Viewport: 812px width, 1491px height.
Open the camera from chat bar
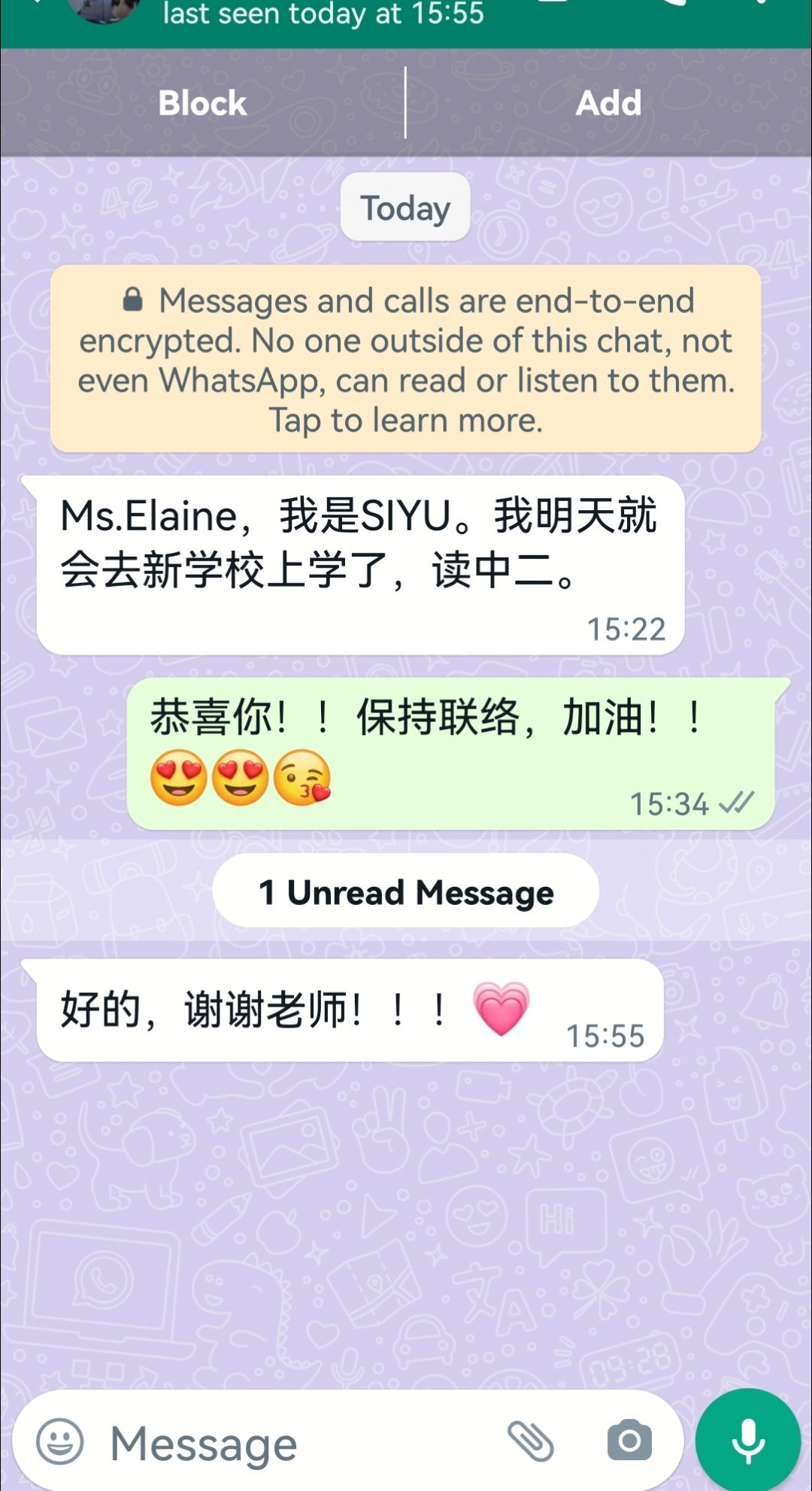[629, 1441]
